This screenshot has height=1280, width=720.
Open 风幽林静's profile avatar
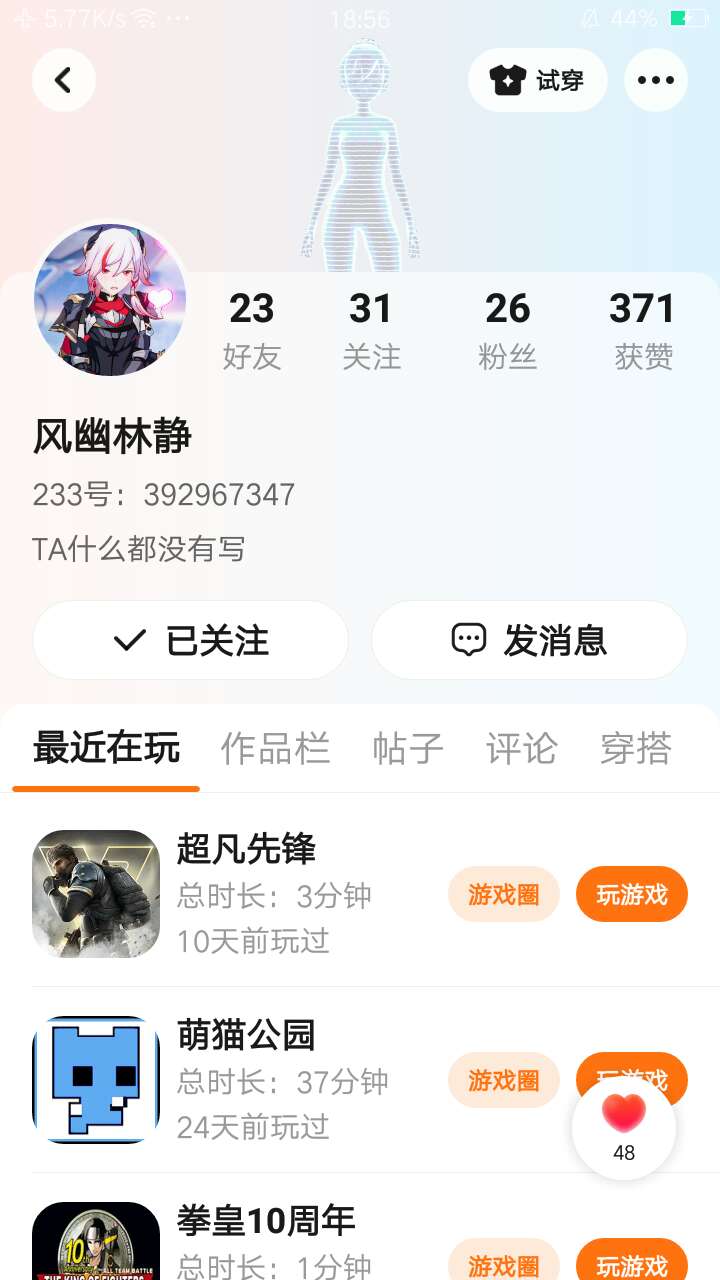[x=110, y=300]
